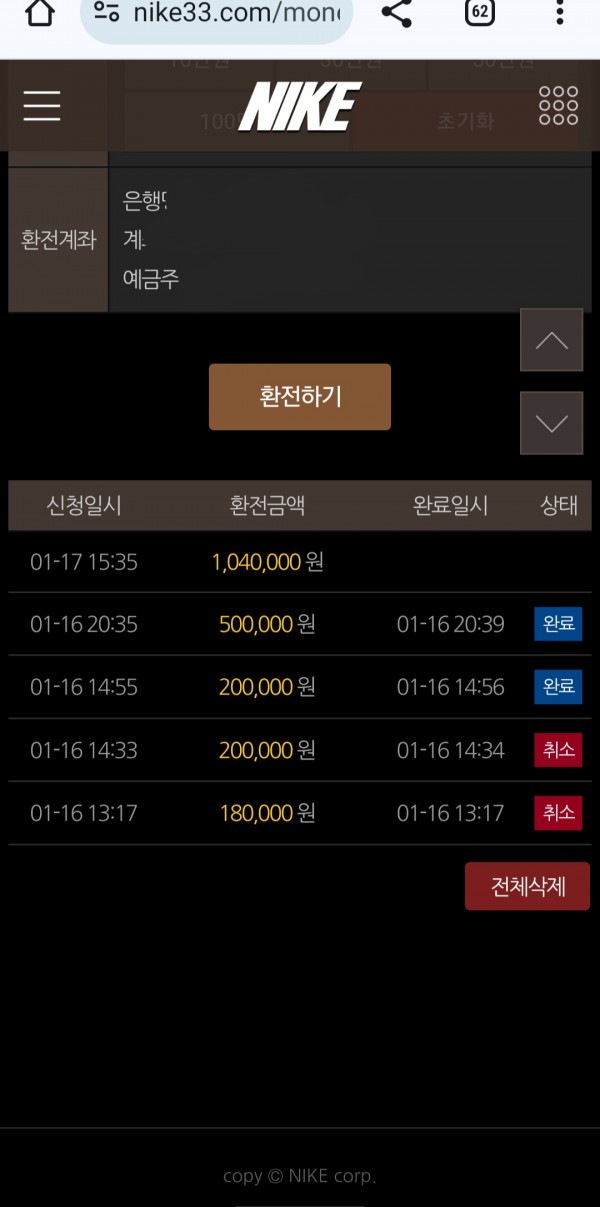The width and height of the screenshot is (600, 1207).
Task: Open the browser home icon
Action: click(39, 14)
